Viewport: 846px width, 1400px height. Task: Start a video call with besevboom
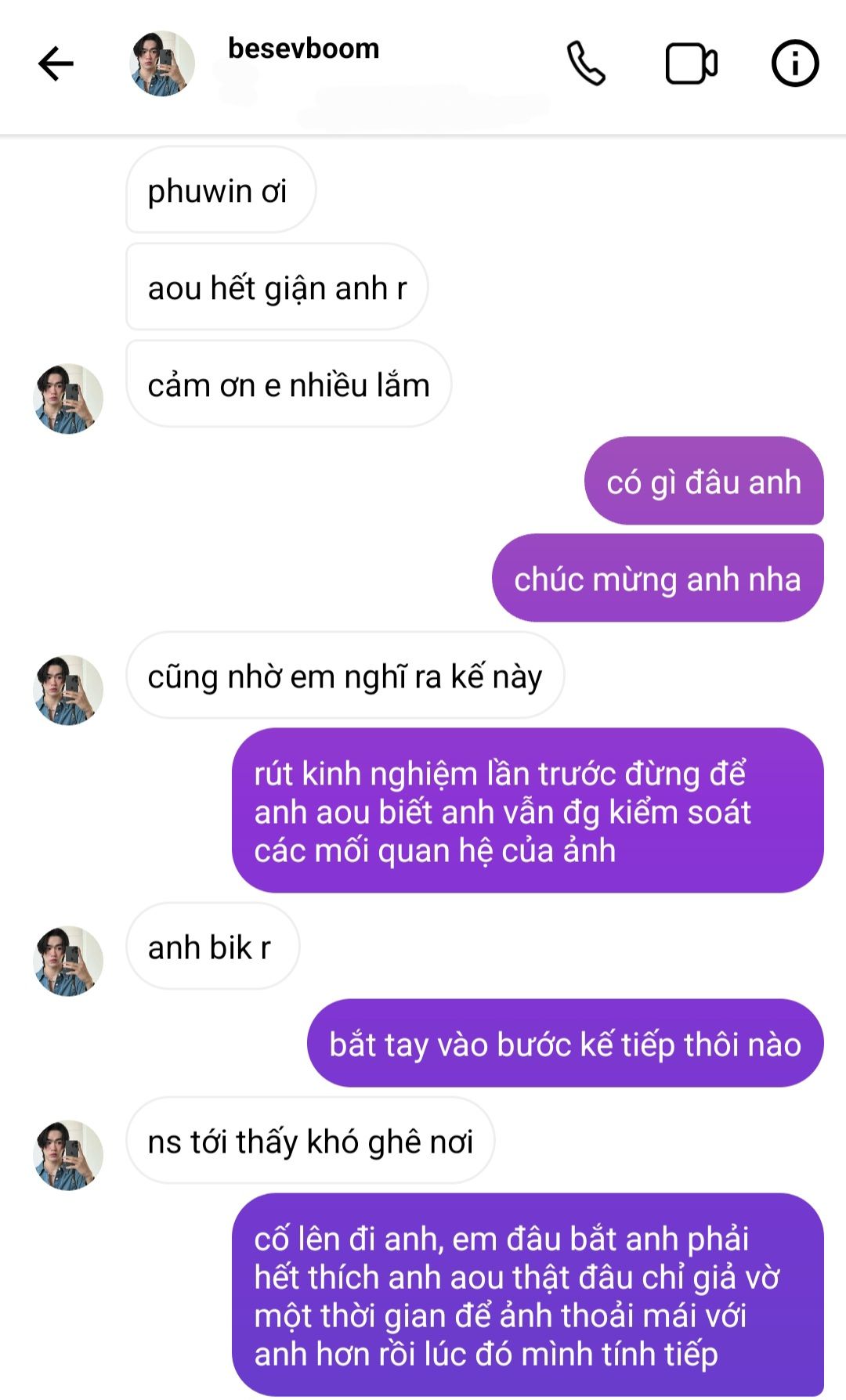point(691,63)
